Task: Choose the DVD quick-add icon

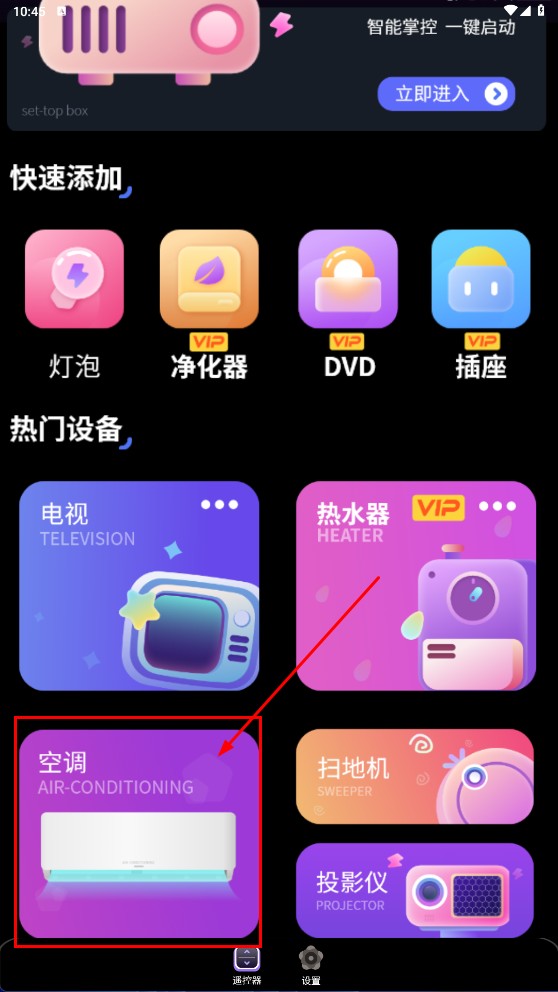Action: [x=347, y=279]
